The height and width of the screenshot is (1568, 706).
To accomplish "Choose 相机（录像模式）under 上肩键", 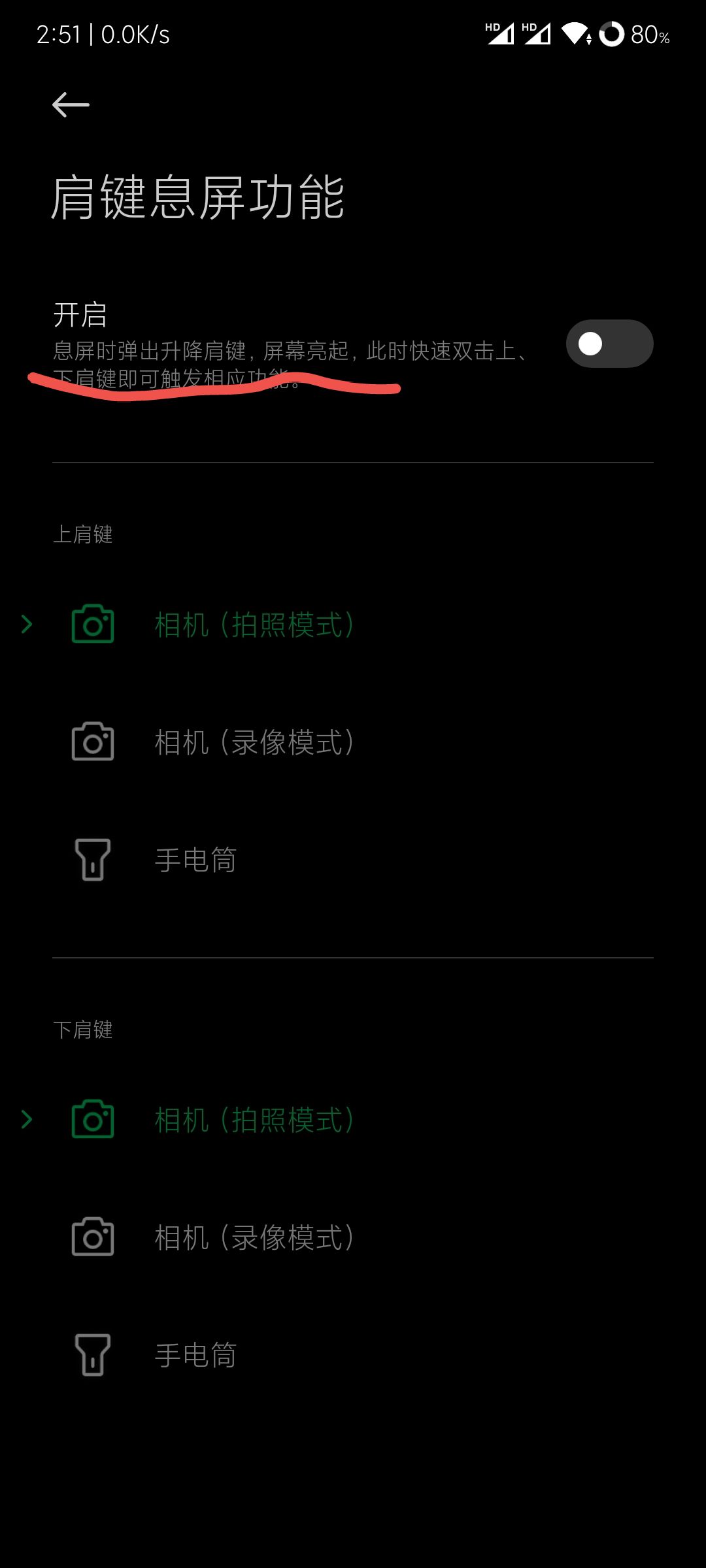I will coord(254,742).
